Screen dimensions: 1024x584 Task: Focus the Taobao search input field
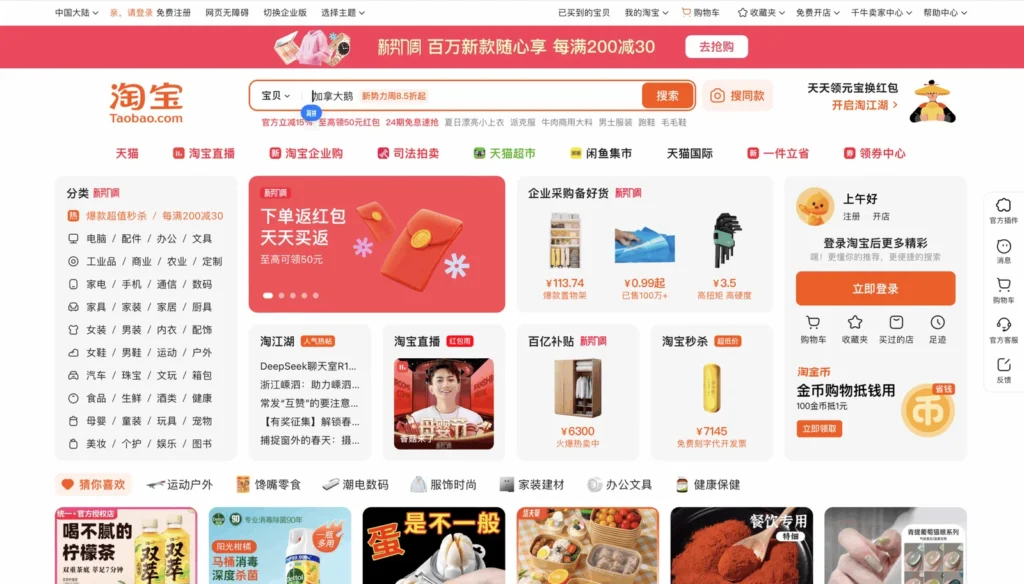pos(470,96)
